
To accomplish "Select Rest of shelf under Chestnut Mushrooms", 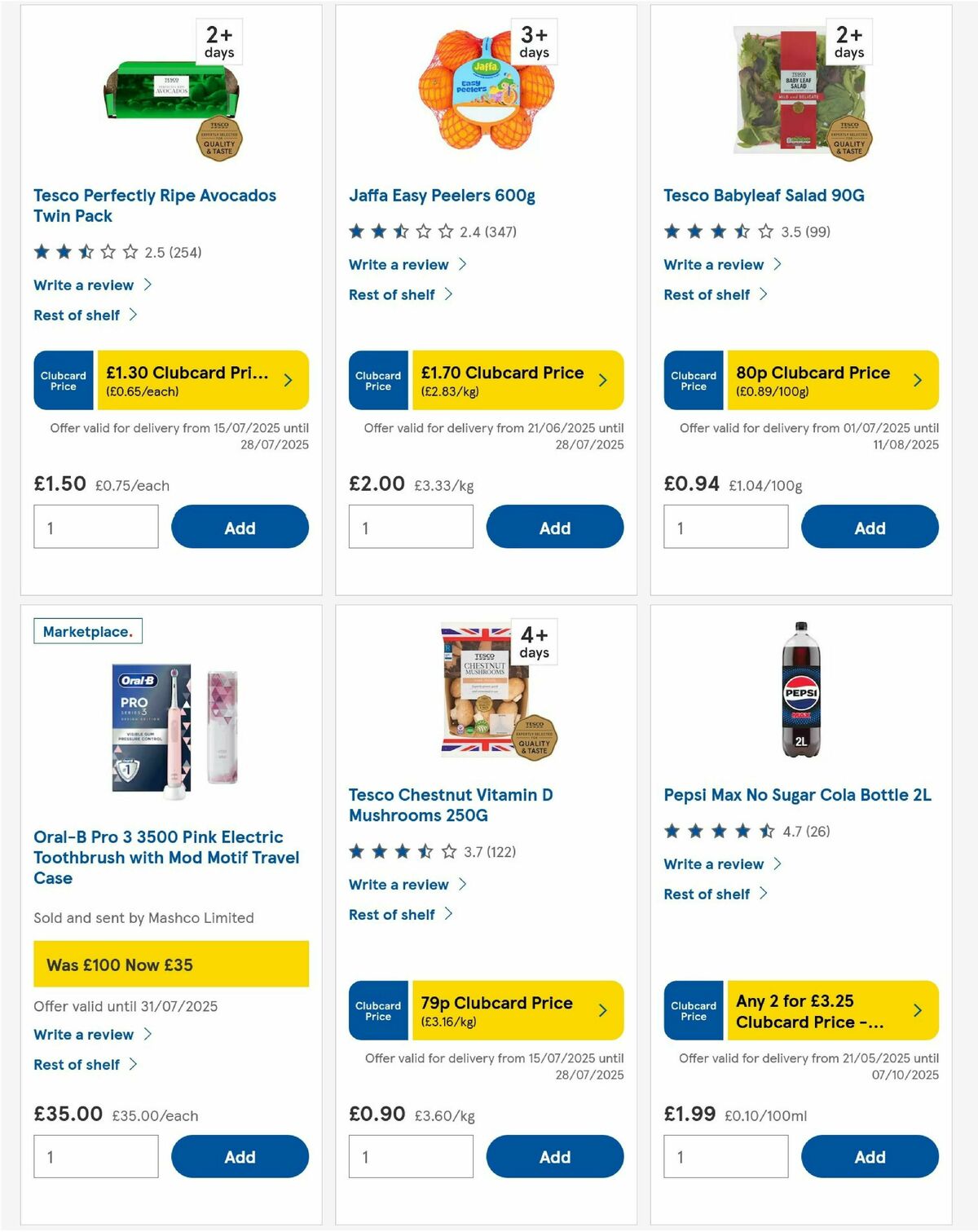I will tap(394, 914).
